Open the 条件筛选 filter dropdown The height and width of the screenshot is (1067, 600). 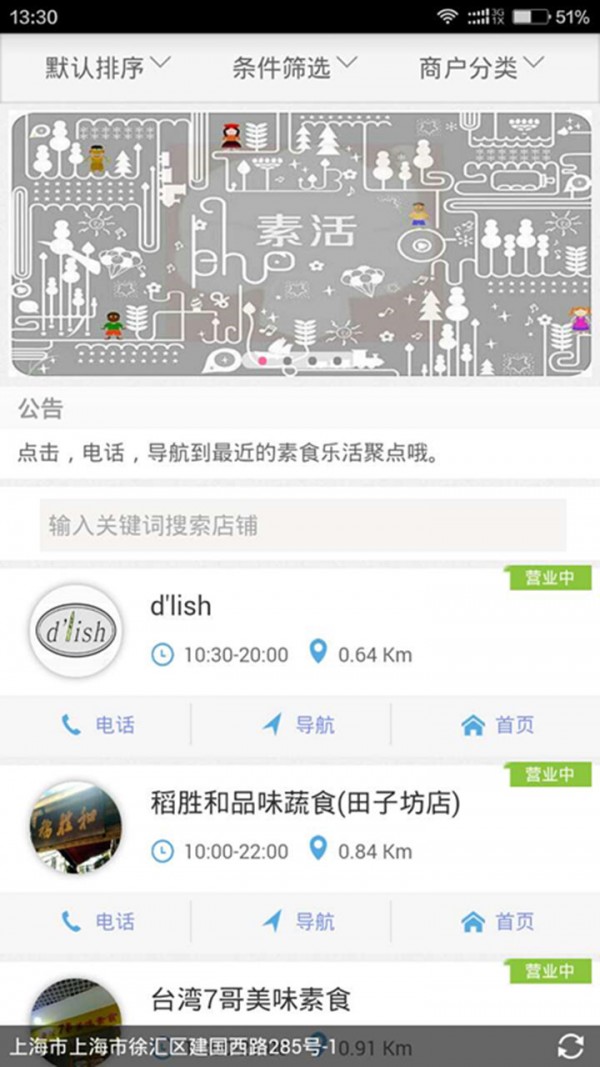[294, 68]
